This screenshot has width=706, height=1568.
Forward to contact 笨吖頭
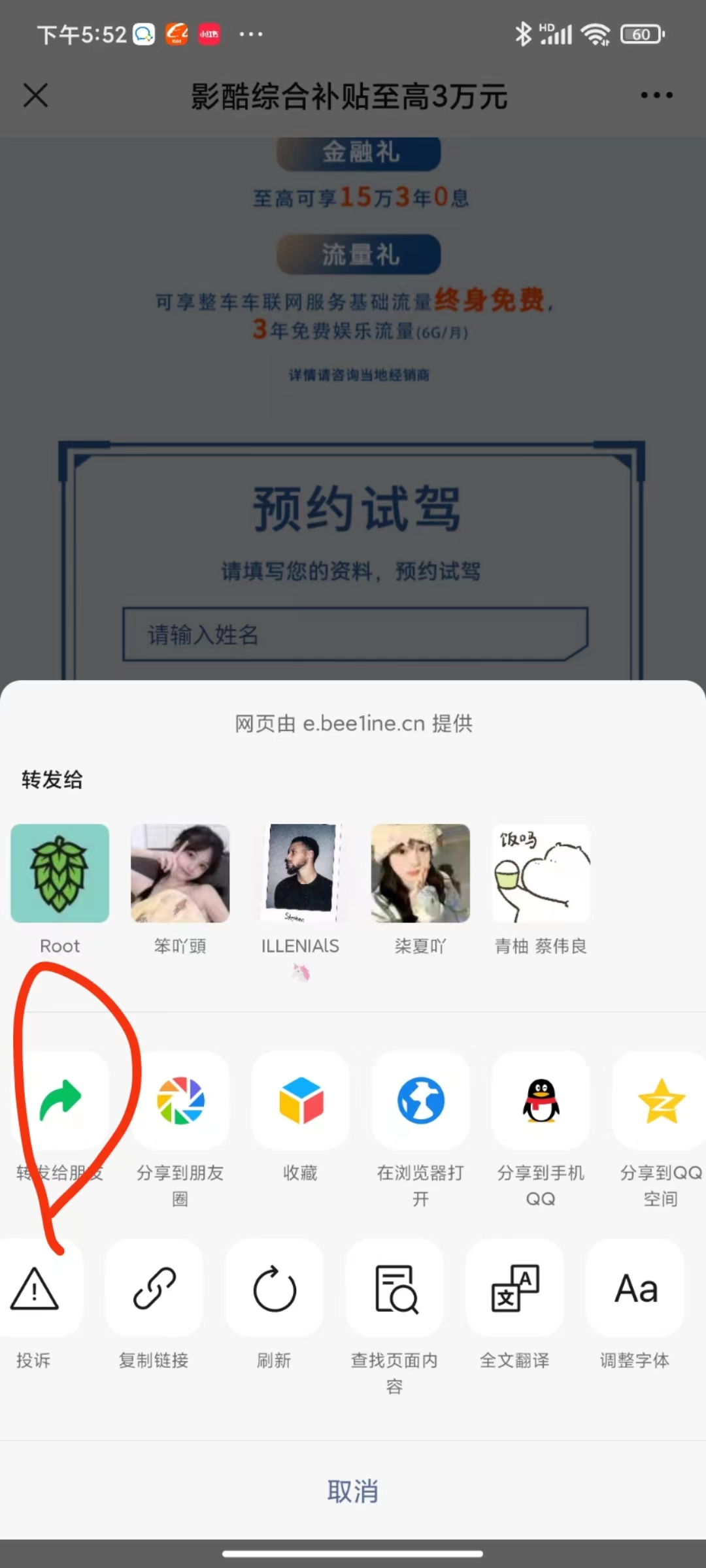point(180,873)
